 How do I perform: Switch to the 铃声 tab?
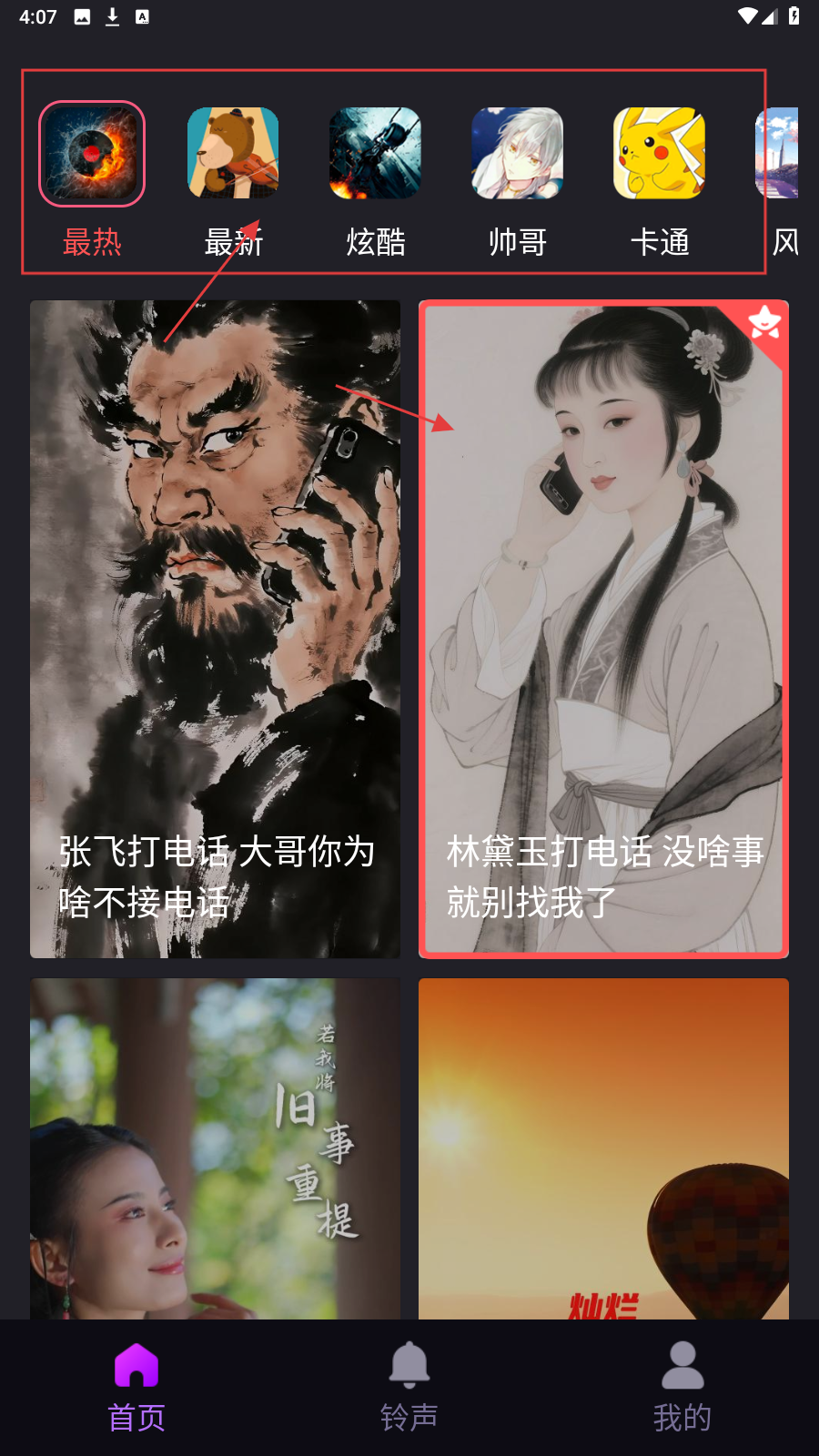(x=409, y=1387)
